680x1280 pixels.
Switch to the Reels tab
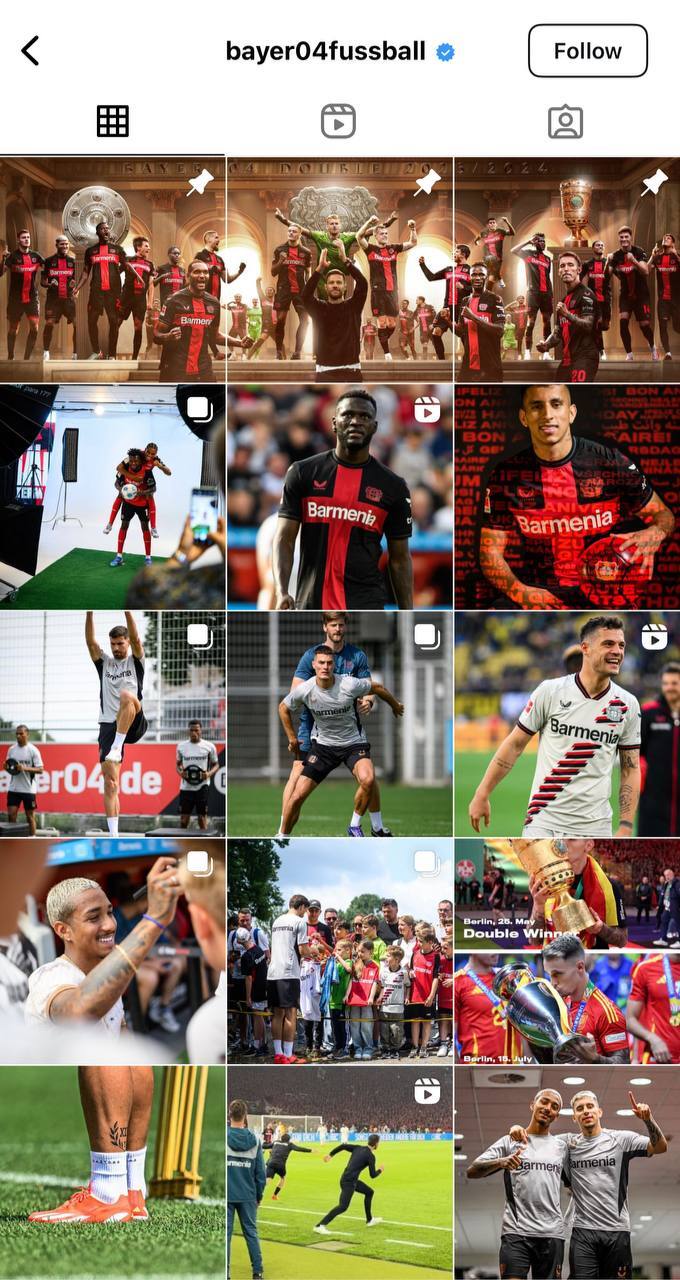338,121
